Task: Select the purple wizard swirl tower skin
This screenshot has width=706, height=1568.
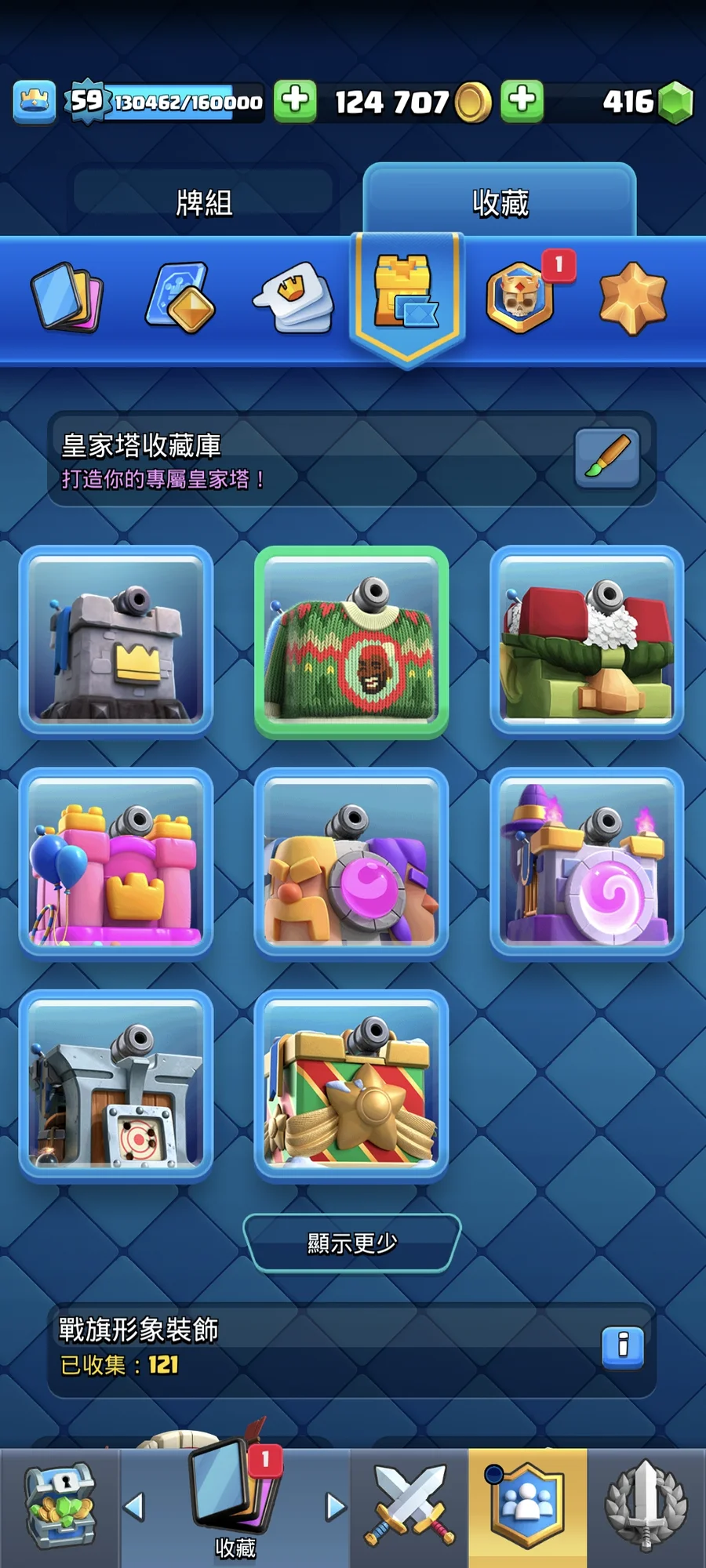Action: (x=587, y=862)
